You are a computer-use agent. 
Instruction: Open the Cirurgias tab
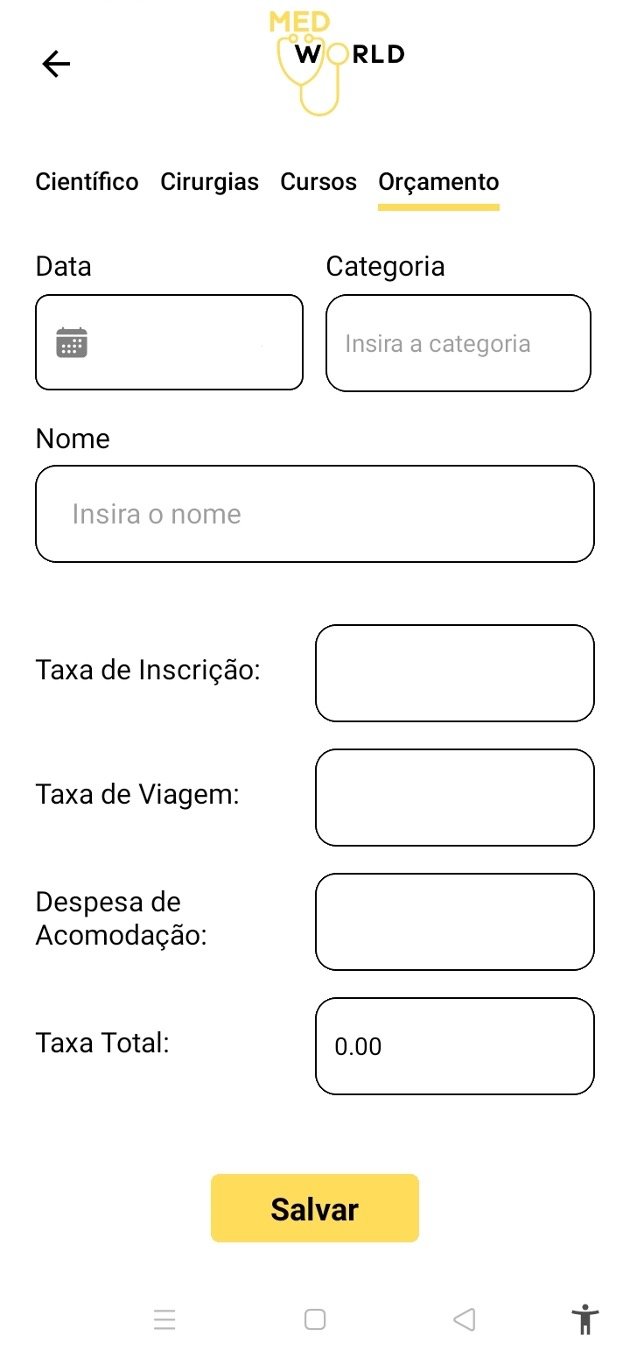209,182
